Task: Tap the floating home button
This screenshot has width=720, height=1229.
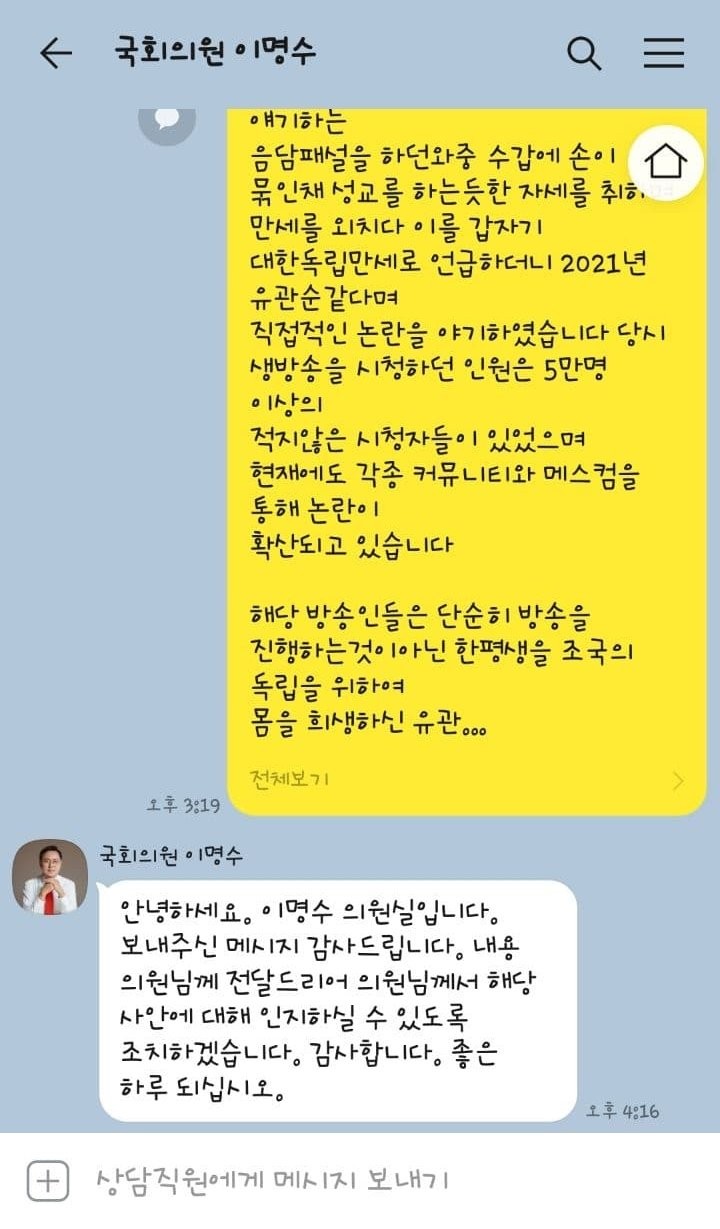Action: click(666, 160)
